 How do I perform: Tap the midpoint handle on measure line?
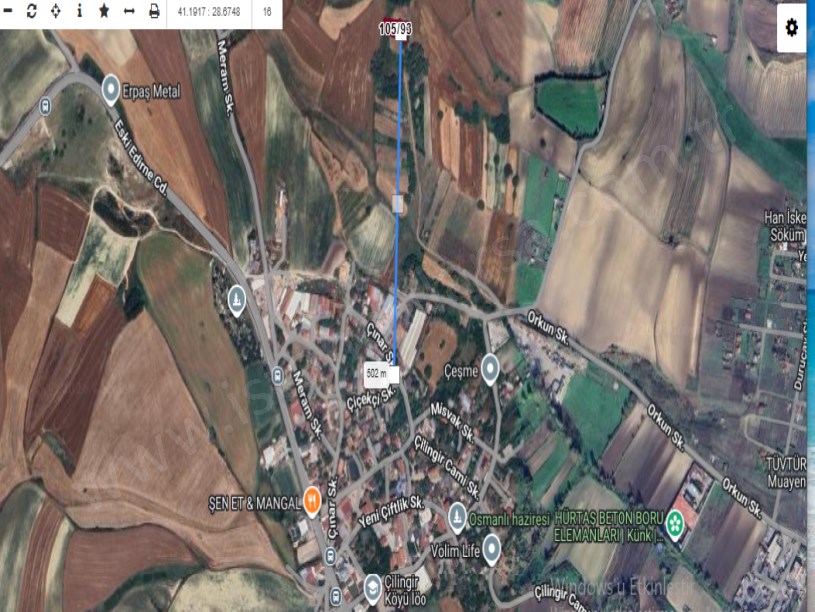point(399,204)
